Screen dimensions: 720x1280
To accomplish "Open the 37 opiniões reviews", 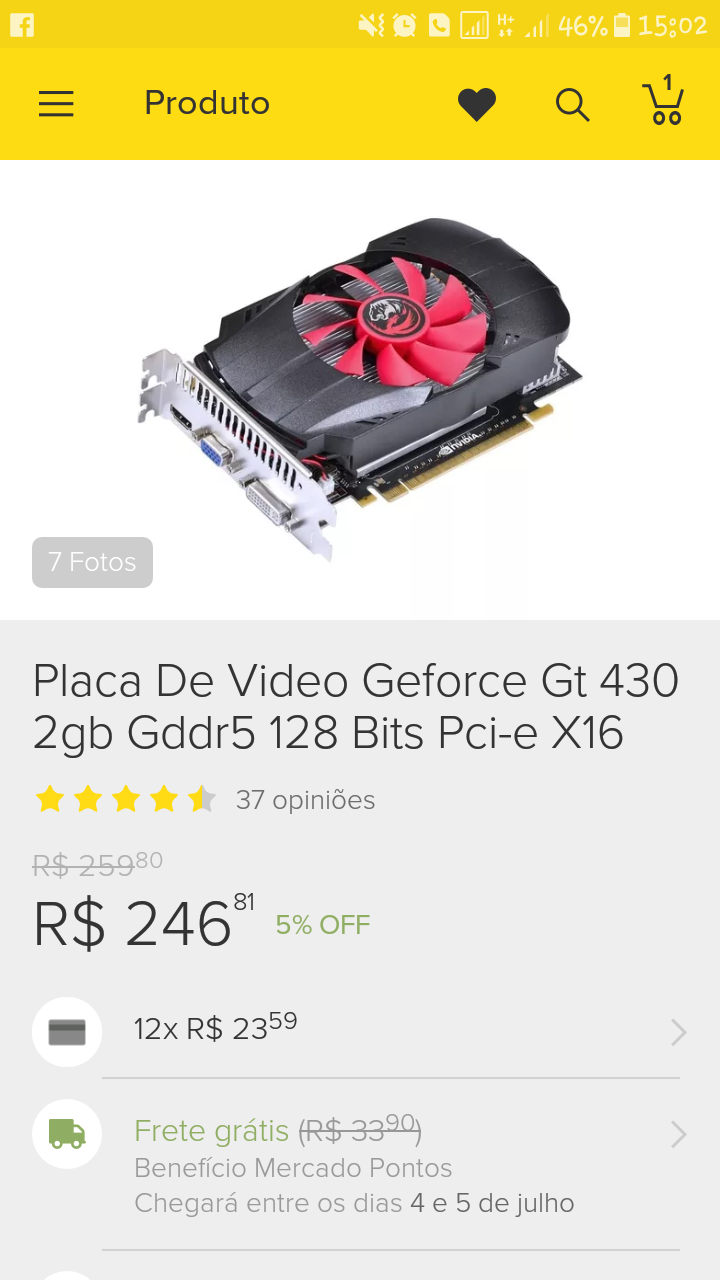I will [305, 800].
